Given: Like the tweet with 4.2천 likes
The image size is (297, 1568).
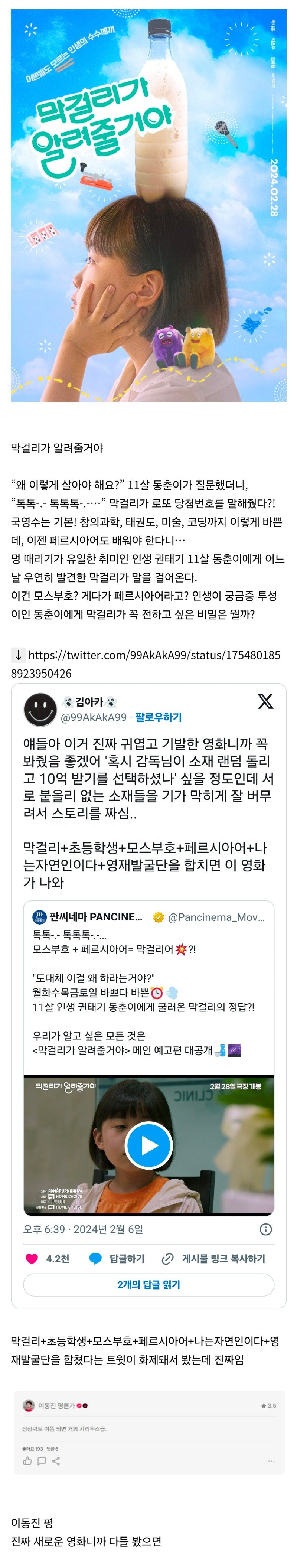Looking at the screenshot, I should pyautogui.click(x=32, y=1258).
